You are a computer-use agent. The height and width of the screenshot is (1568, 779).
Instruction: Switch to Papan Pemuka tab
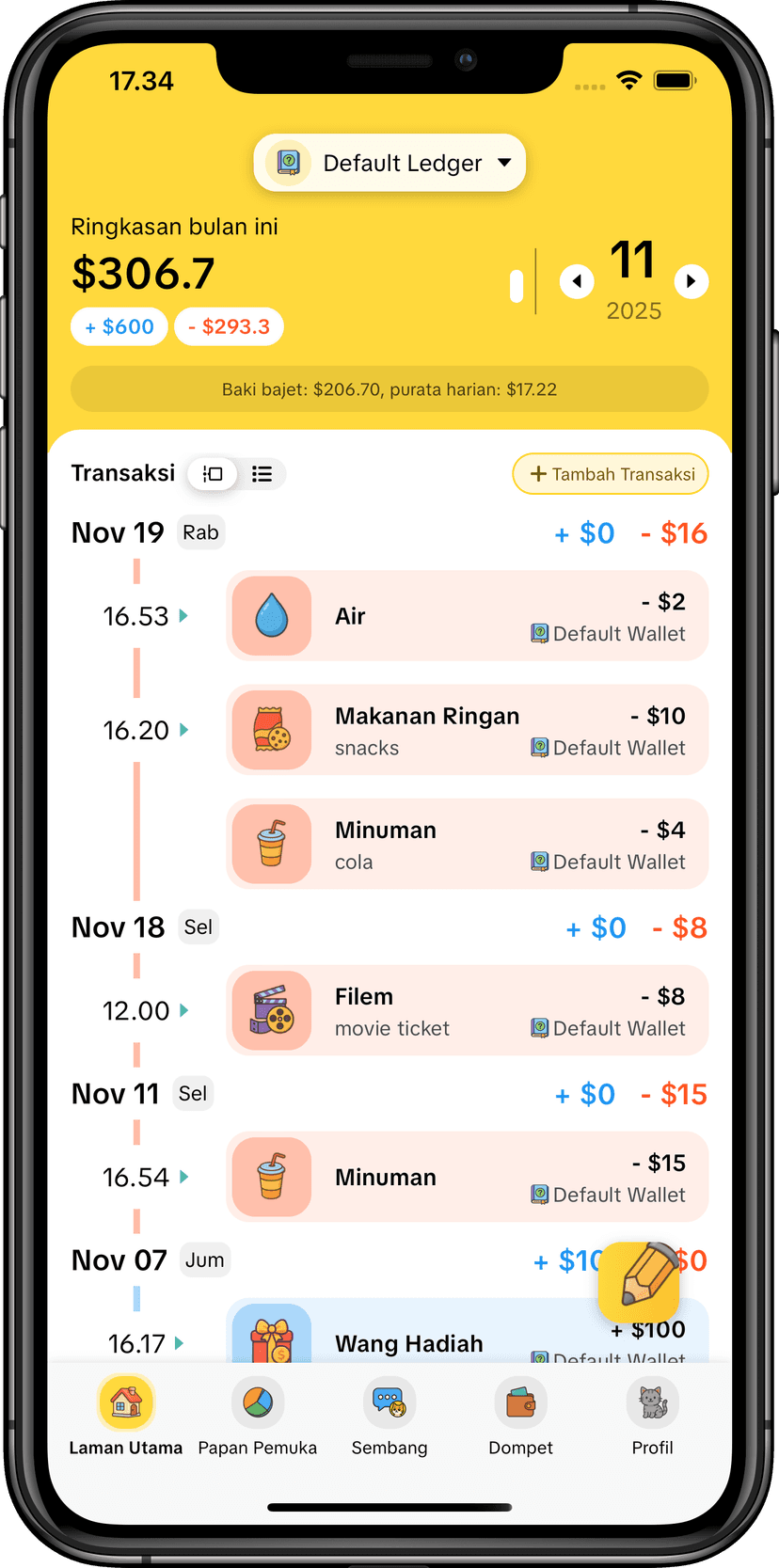258,1416
